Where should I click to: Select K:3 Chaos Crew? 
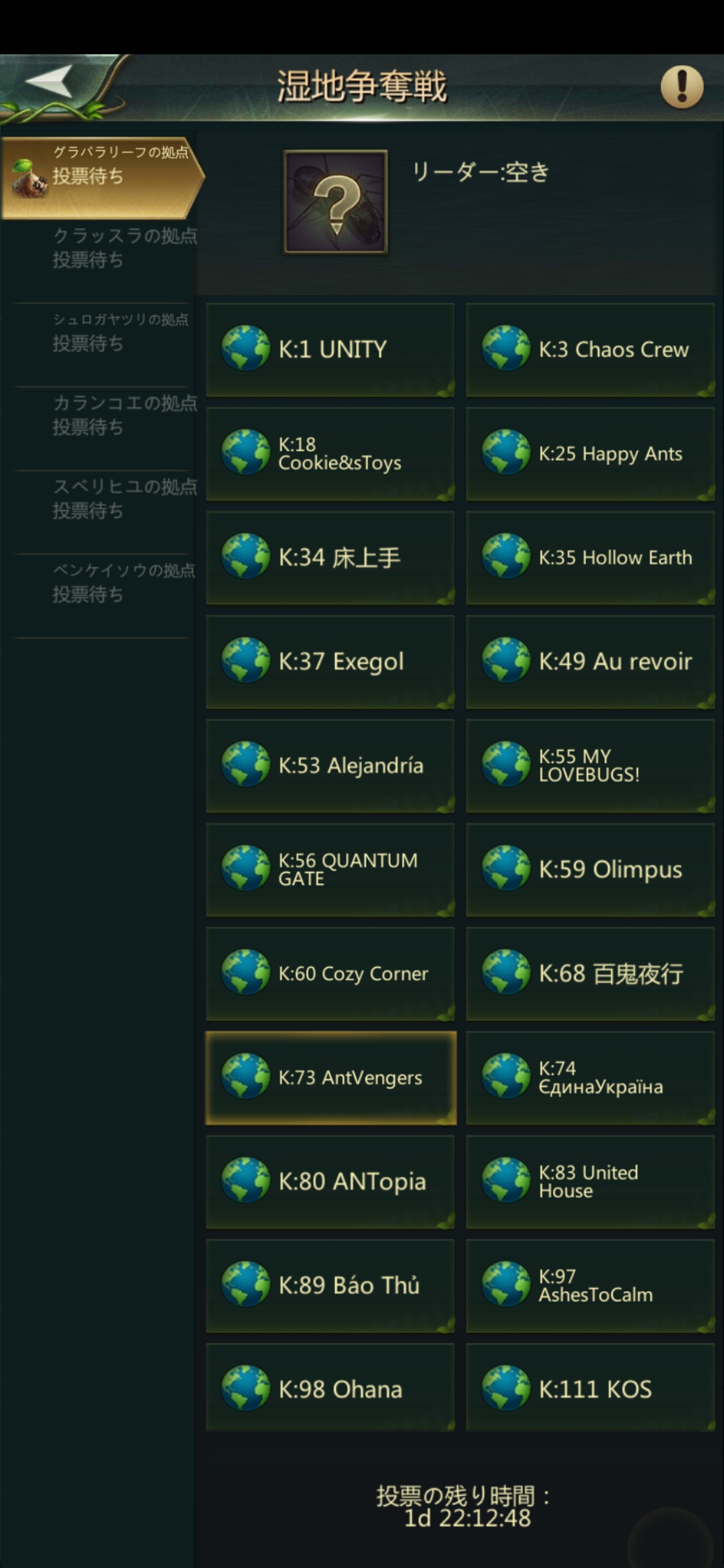[x=590, y=349]
